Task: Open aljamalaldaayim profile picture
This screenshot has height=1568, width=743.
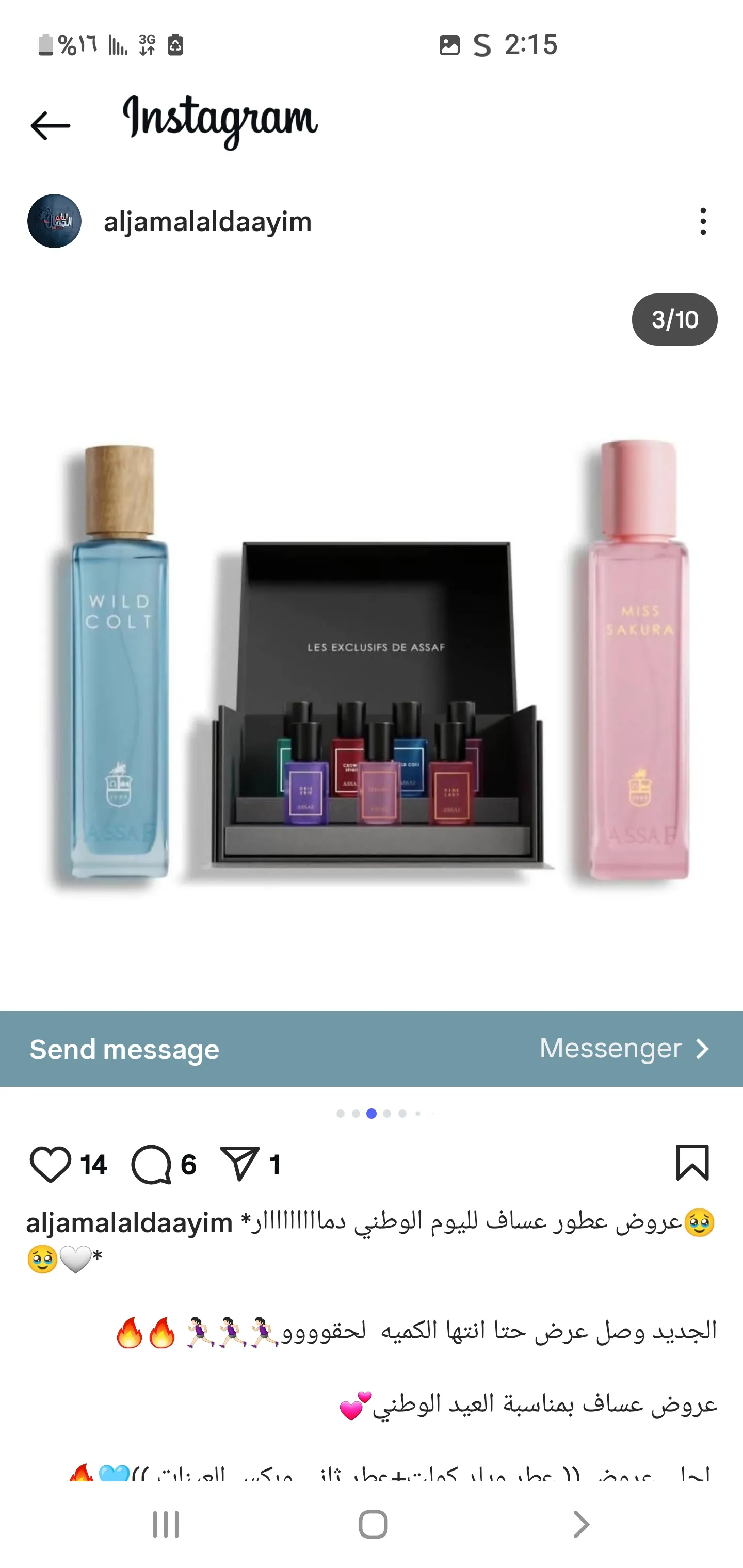Action: (54, 221)
